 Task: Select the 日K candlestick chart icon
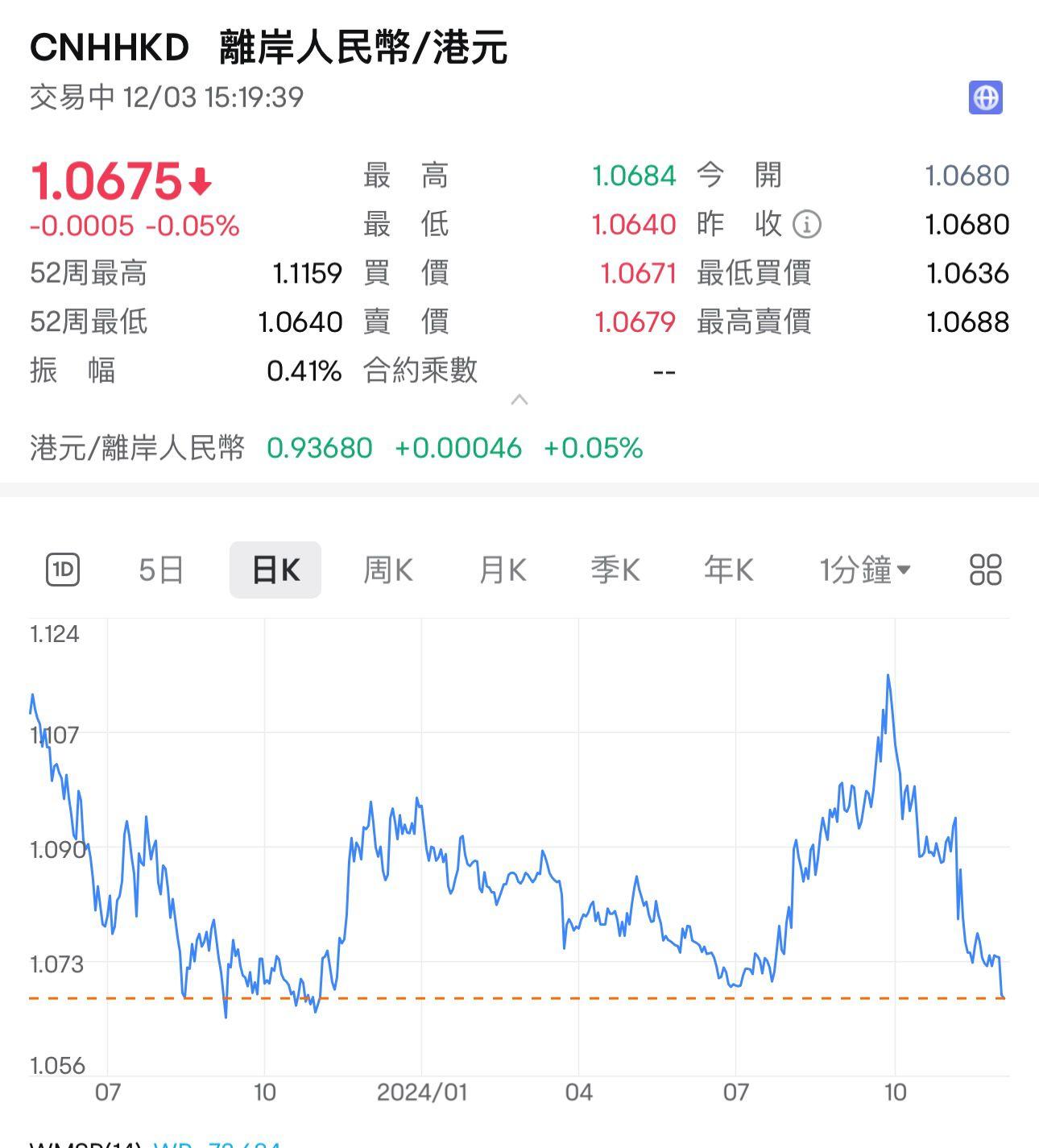point(275,569)
